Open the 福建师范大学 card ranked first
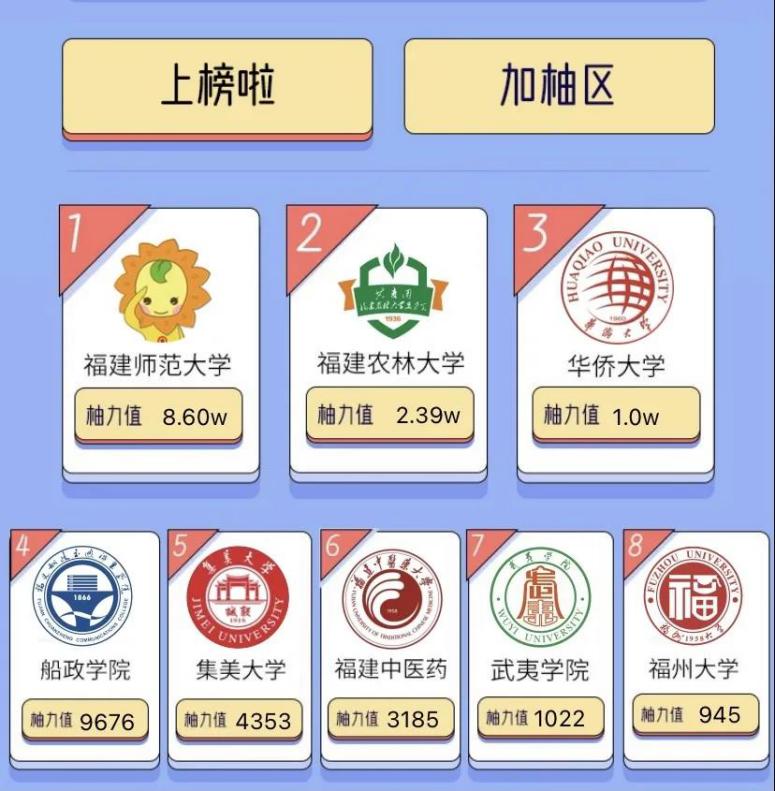Screen dimensions: 775x791 point(160,340)
